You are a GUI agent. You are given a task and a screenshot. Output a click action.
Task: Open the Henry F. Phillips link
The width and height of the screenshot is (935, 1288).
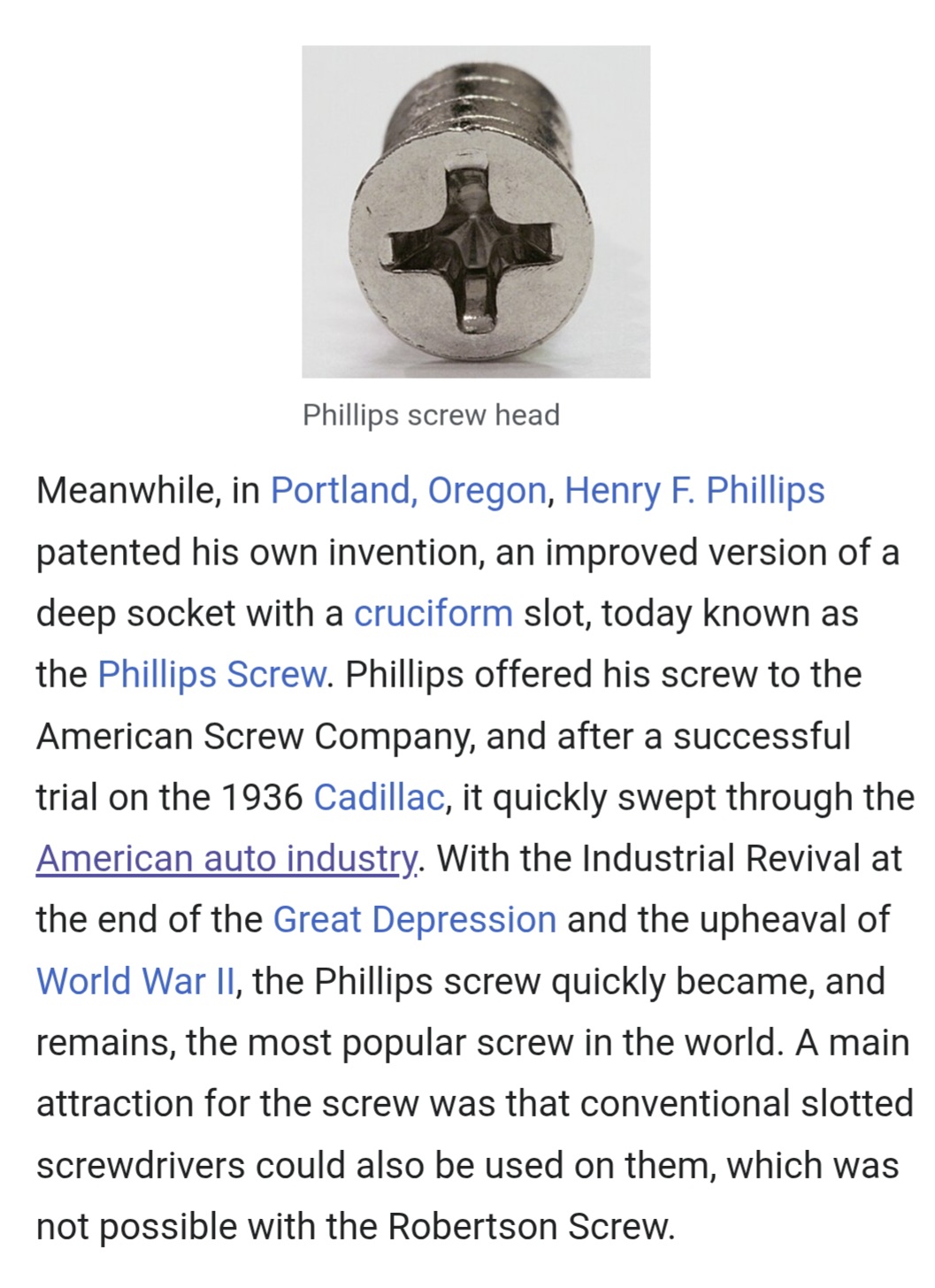[694, 490]
